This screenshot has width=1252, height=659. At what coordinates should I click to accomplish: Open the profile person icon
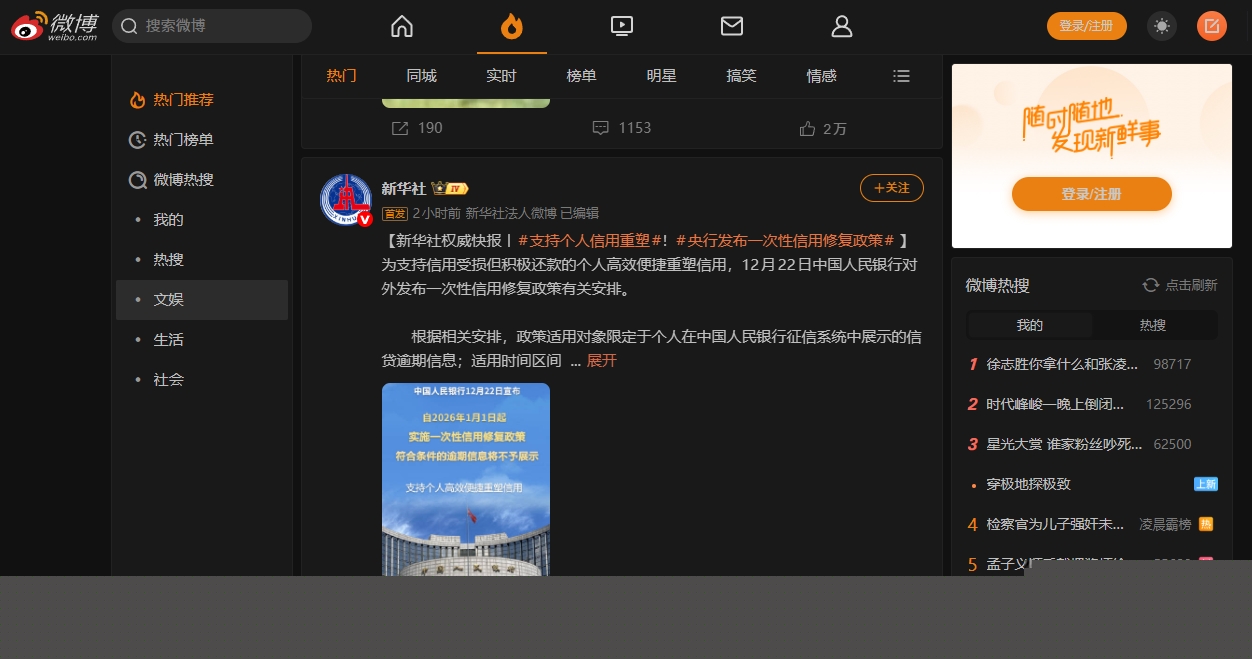click(x=842, y=26)
